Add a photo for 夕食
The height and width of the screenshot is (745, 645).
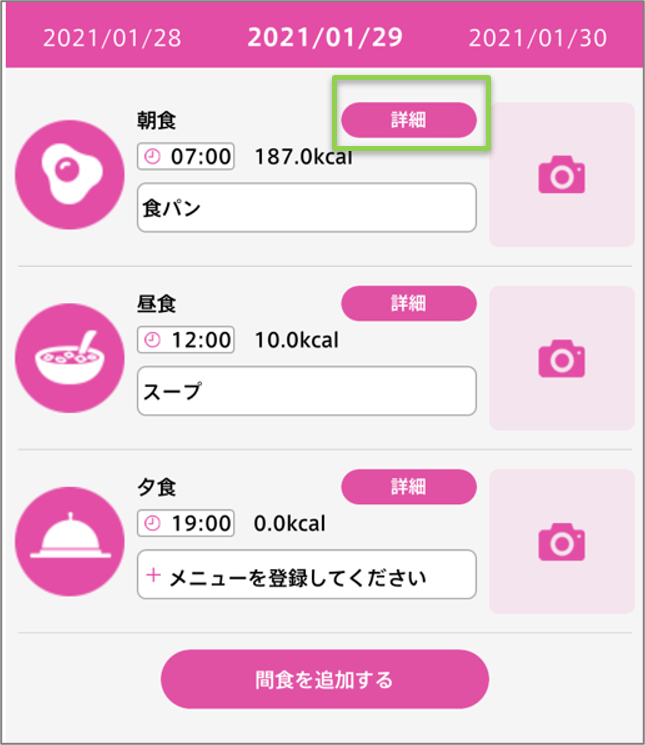click(x=561, y=541)
